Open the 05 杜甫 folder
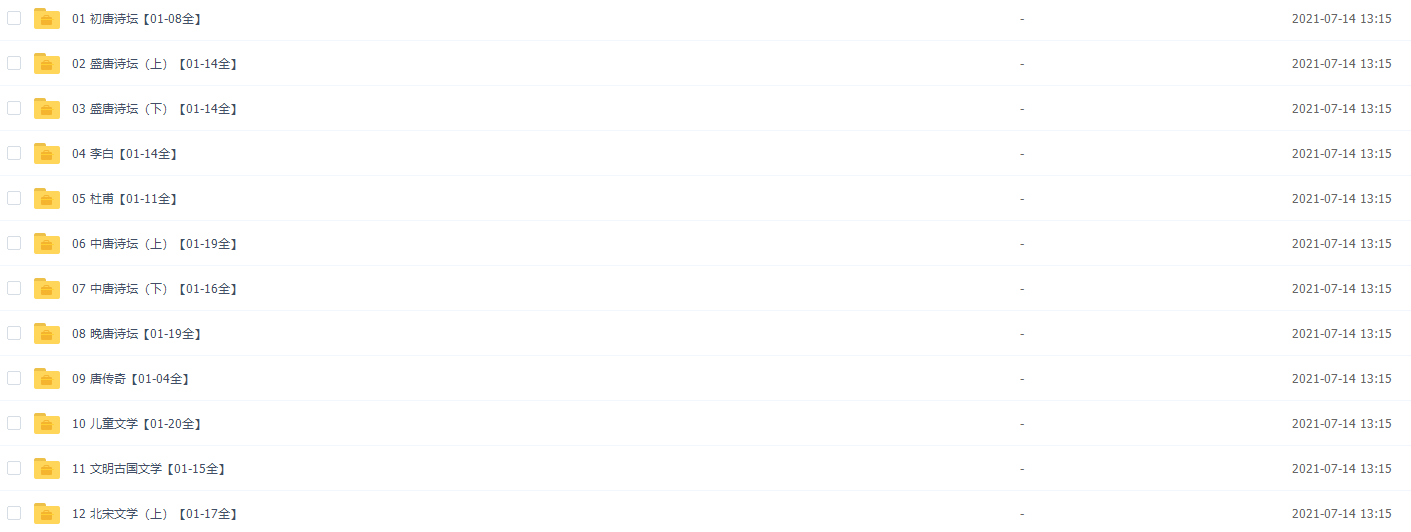The height and width of the screenshot is (532, 1411). coord(124,199)
